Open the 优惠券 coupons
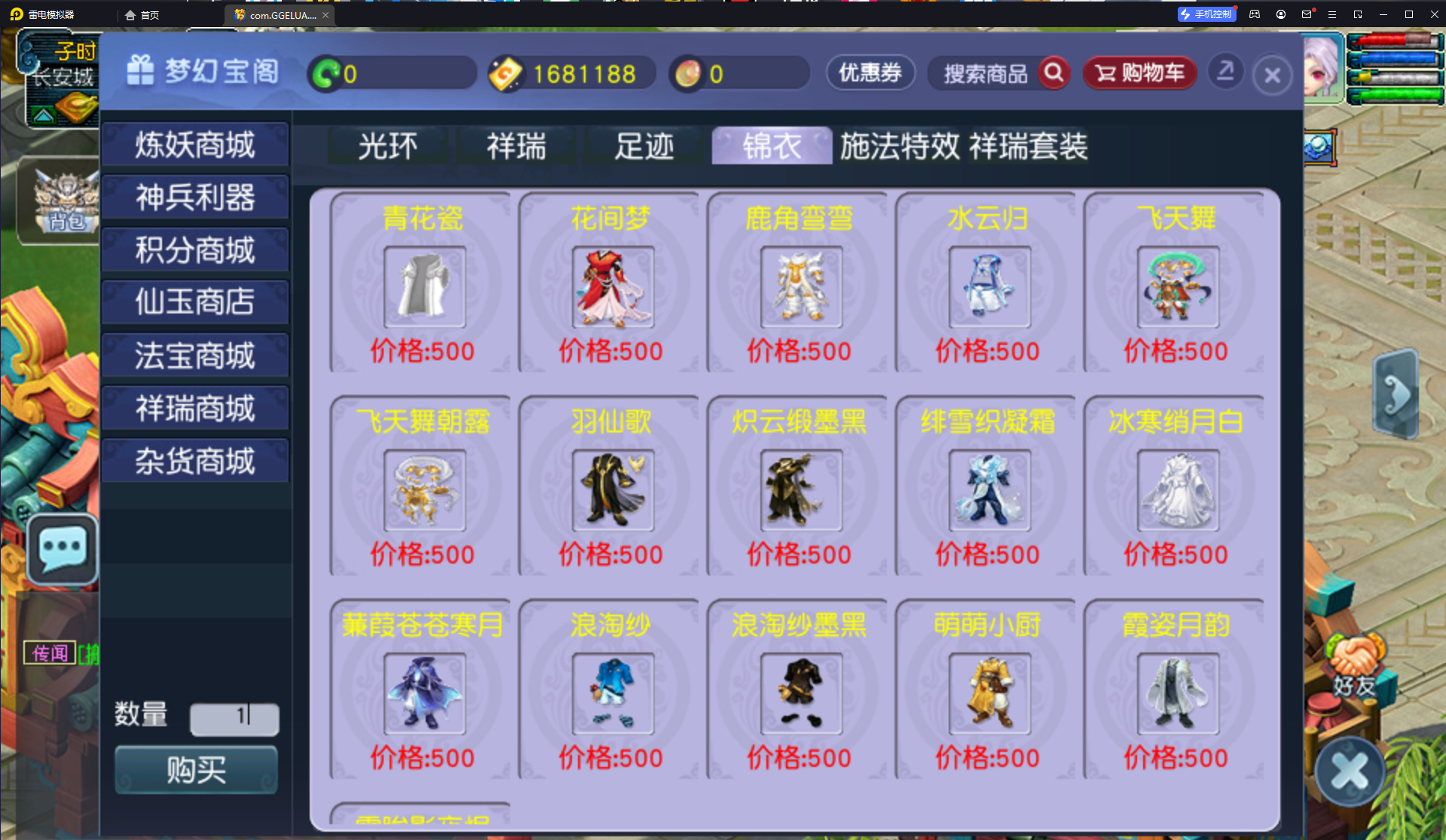 coord(870,73)
